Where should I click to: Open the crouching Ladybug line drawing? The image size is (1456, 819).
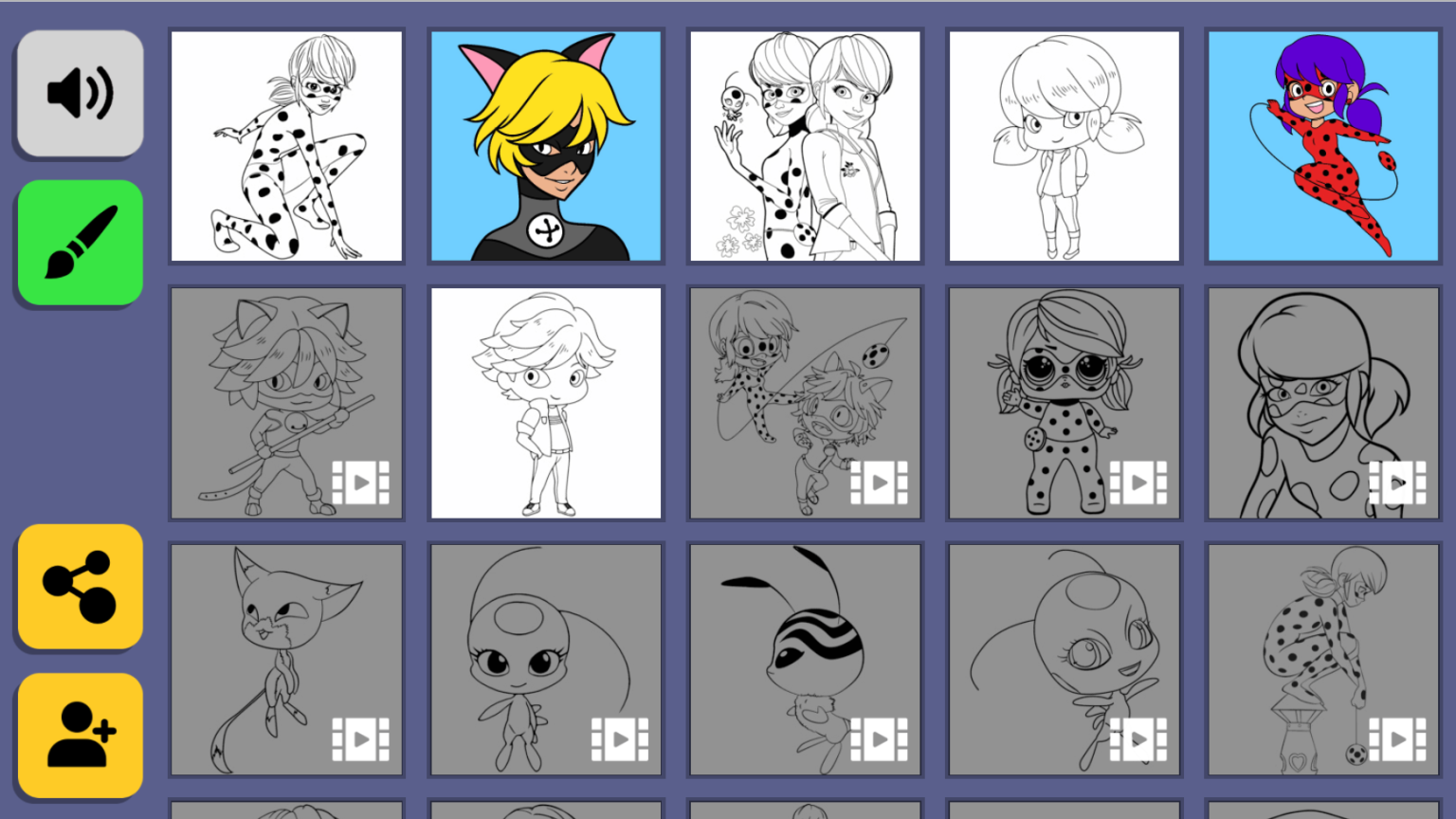click(x=286, y=146)
